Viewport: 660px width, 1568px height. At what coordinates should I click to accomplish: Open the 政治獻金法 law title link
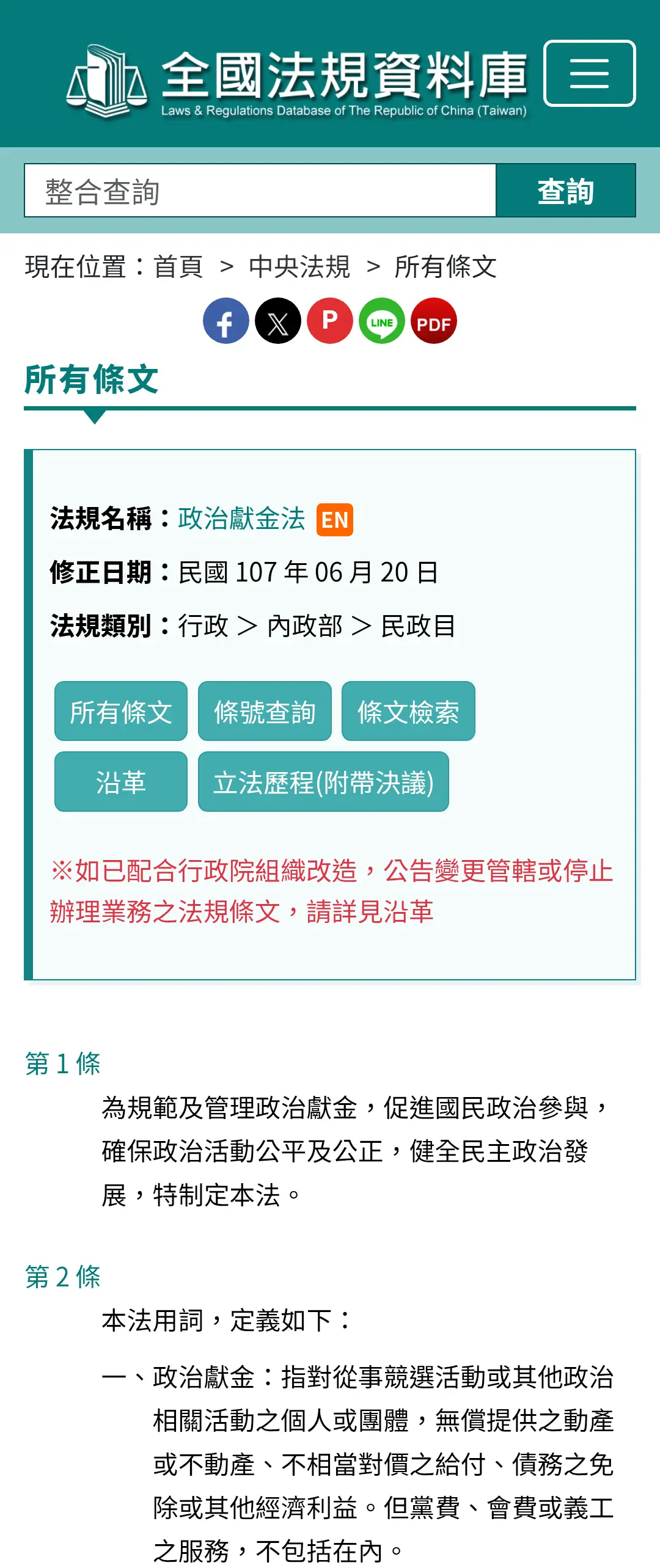coord(241,519)
